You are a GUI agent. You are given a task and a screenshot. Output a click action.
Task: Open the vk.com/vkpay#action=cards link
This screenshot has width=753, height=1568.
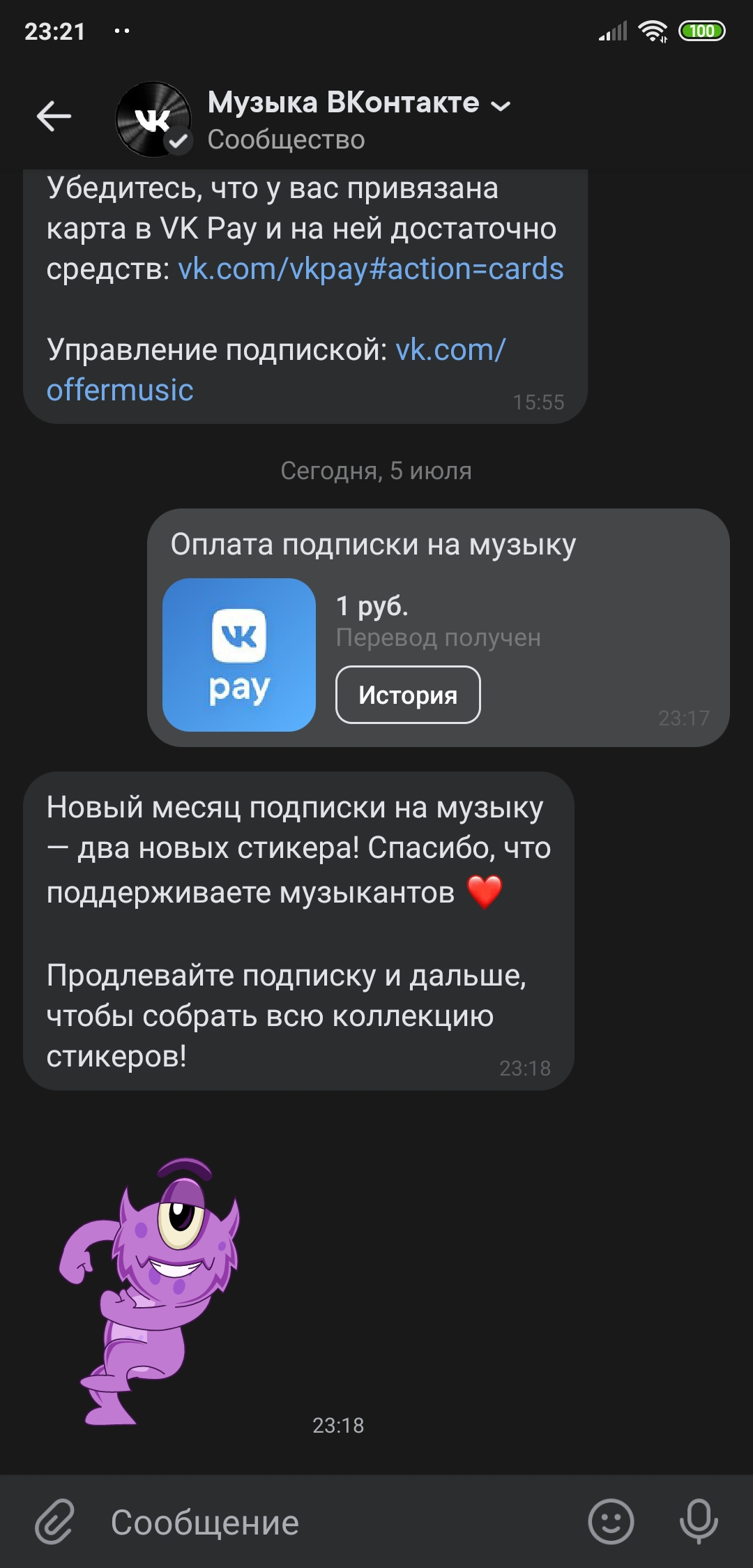(x=370, y=269)
